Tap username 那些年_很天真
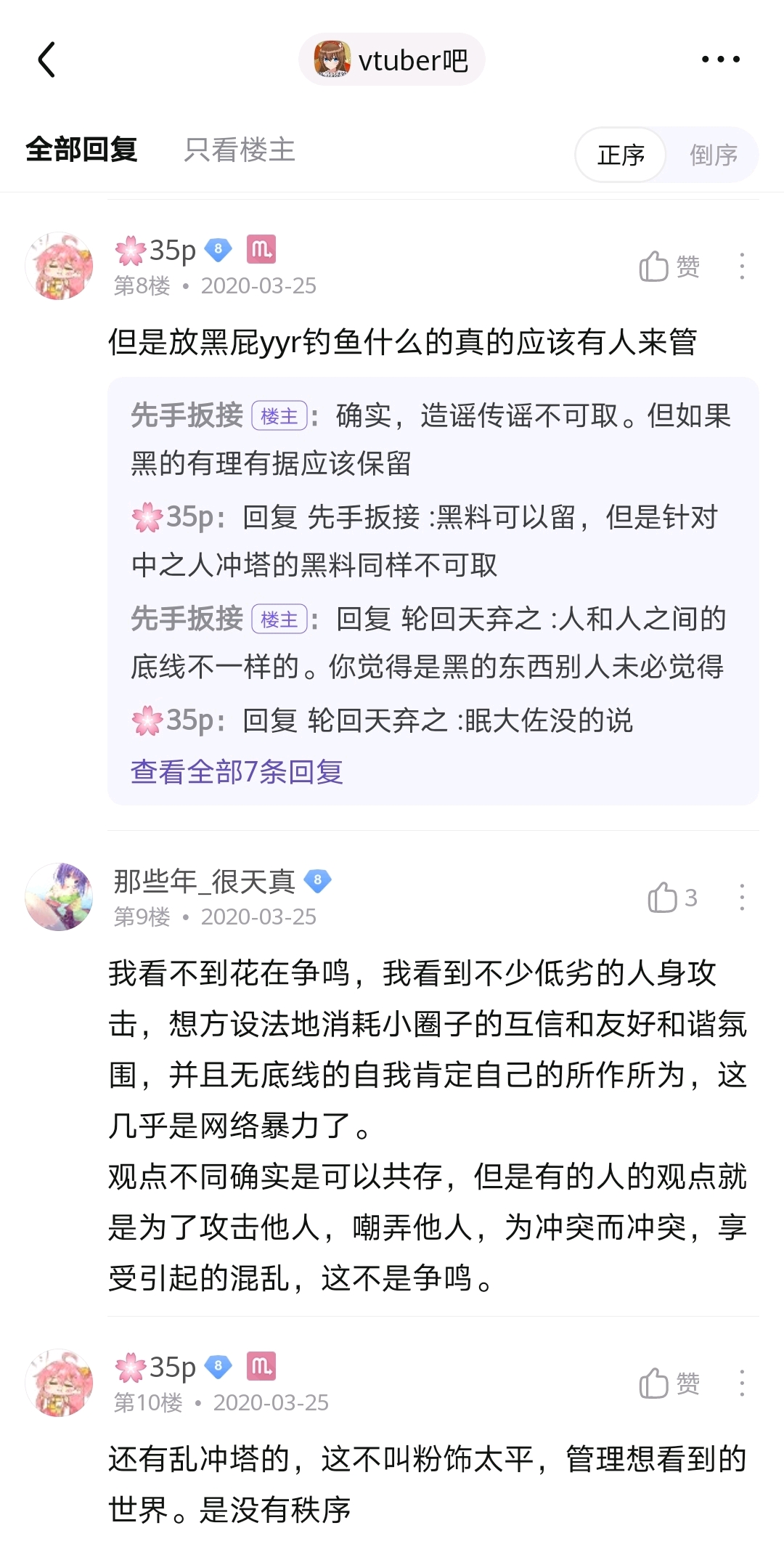The image size is (784, 1544). click(x=204, y=881)
